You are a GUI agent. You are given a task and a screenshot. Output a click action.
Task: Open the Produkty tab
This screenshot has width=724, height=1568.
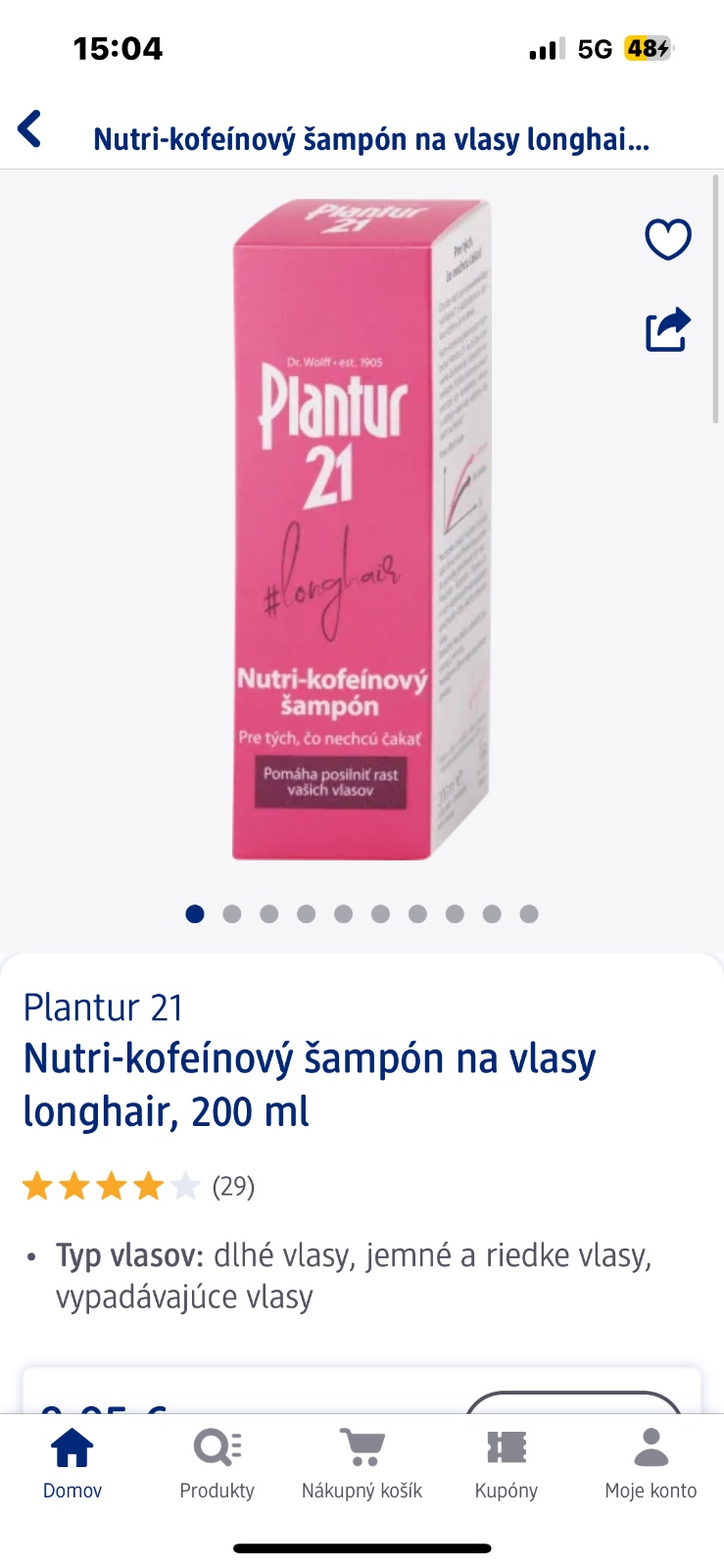click(x=217, y=1463)
